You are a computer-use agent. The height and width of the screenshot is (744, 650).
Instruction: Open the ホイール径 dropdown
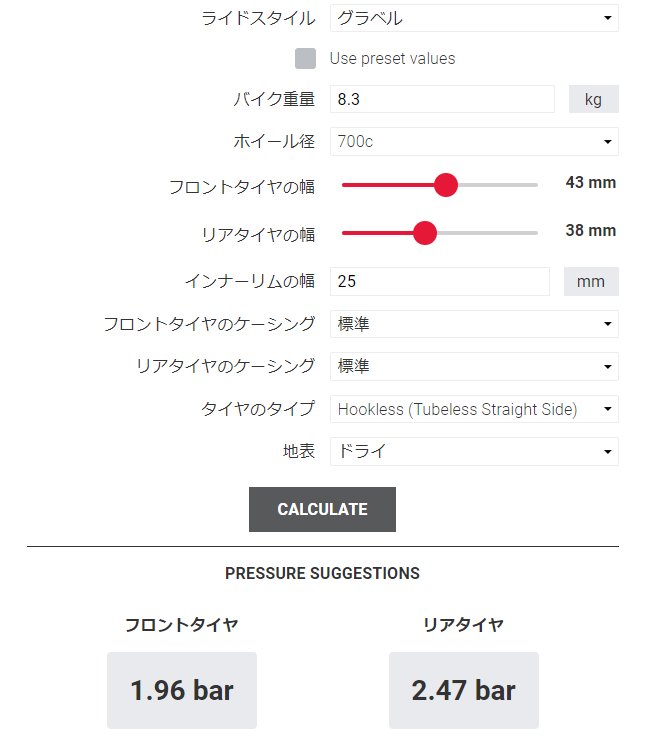[473, 142]
